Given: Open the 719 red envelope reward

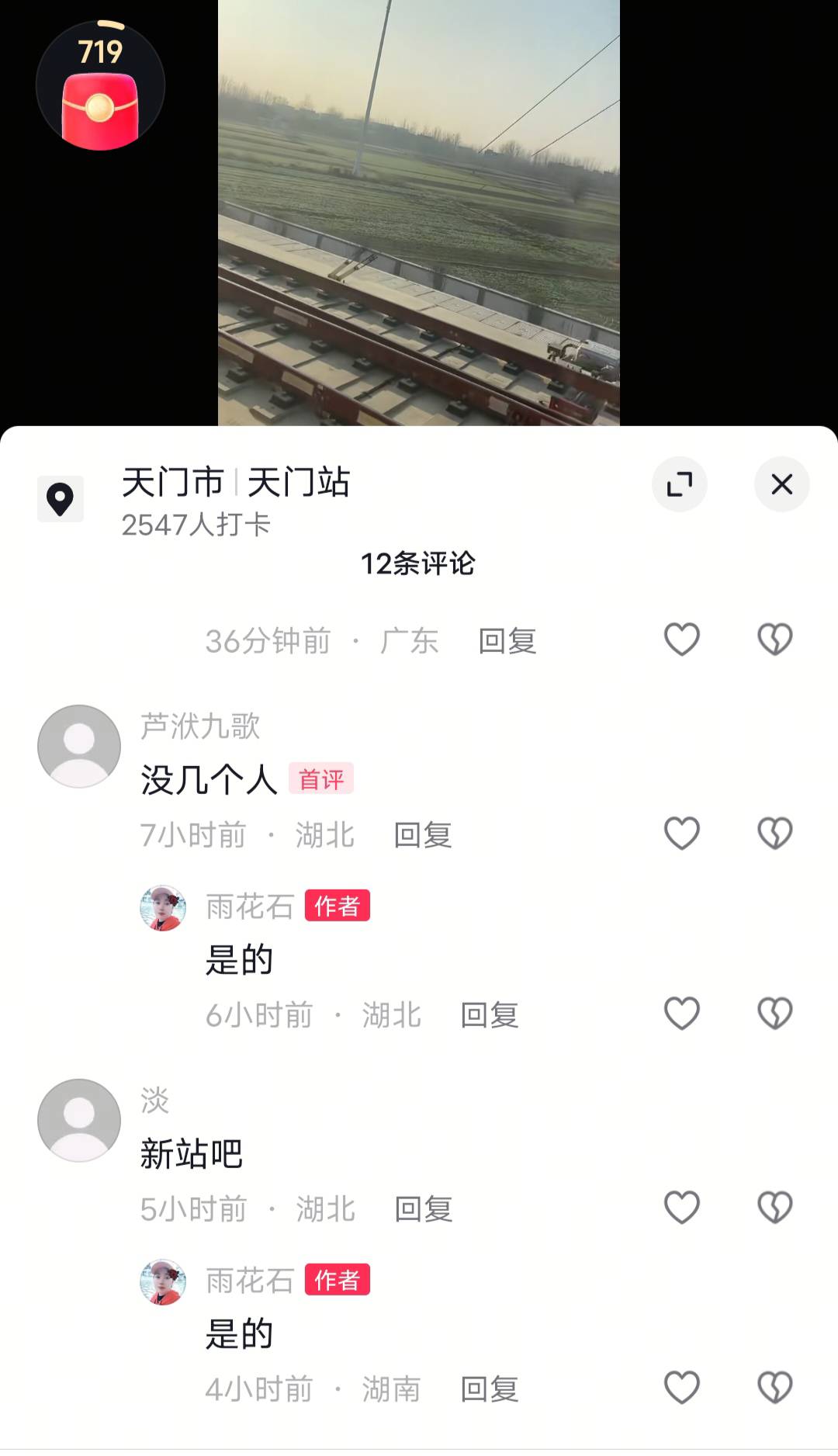Looking at the screenshot, I should point(100,87).
